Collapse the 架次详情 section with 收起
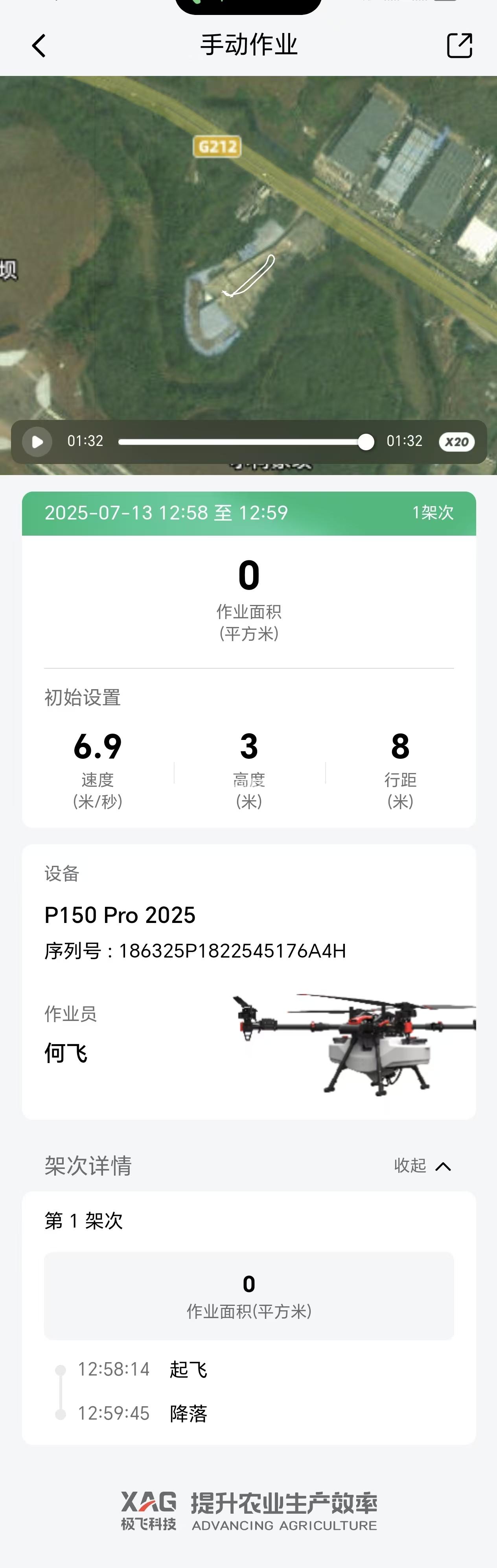Screen dimensions: 497x1568 tap(422, 1166)
